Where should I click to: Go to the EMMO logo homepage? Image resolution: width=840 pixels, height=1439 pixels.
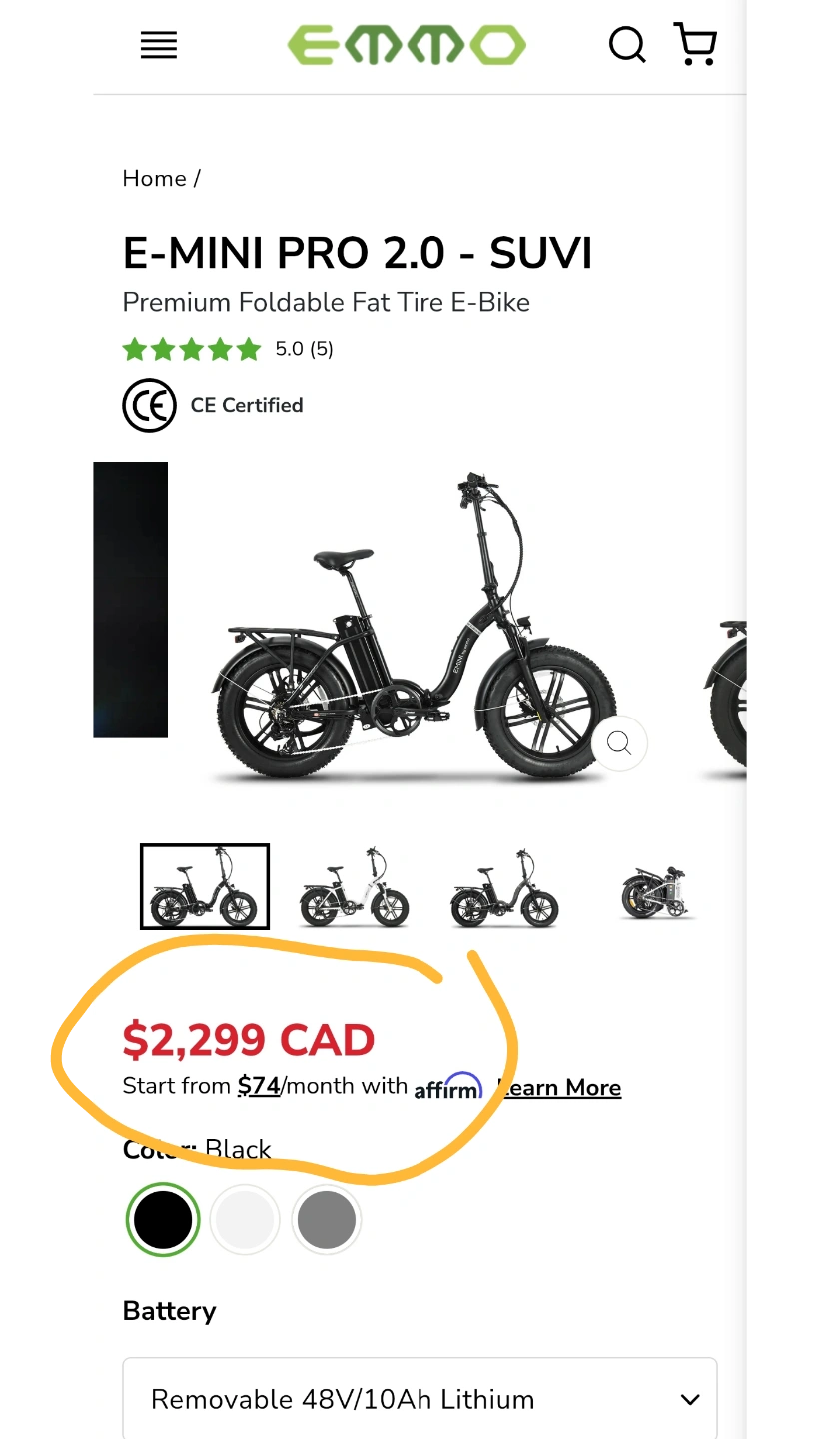407,46
